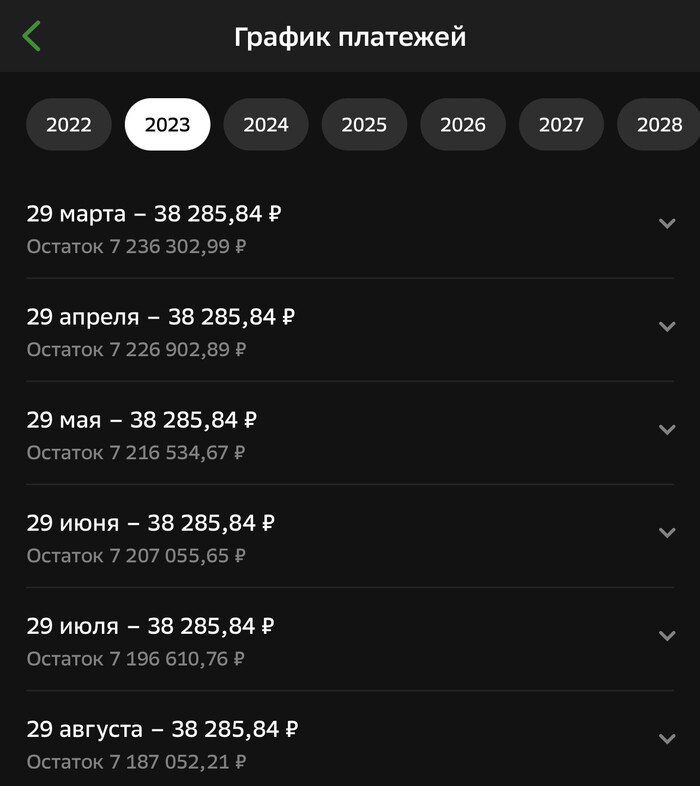
Task: Expand the 29 июня payment details
Action: tap(667, 533)
